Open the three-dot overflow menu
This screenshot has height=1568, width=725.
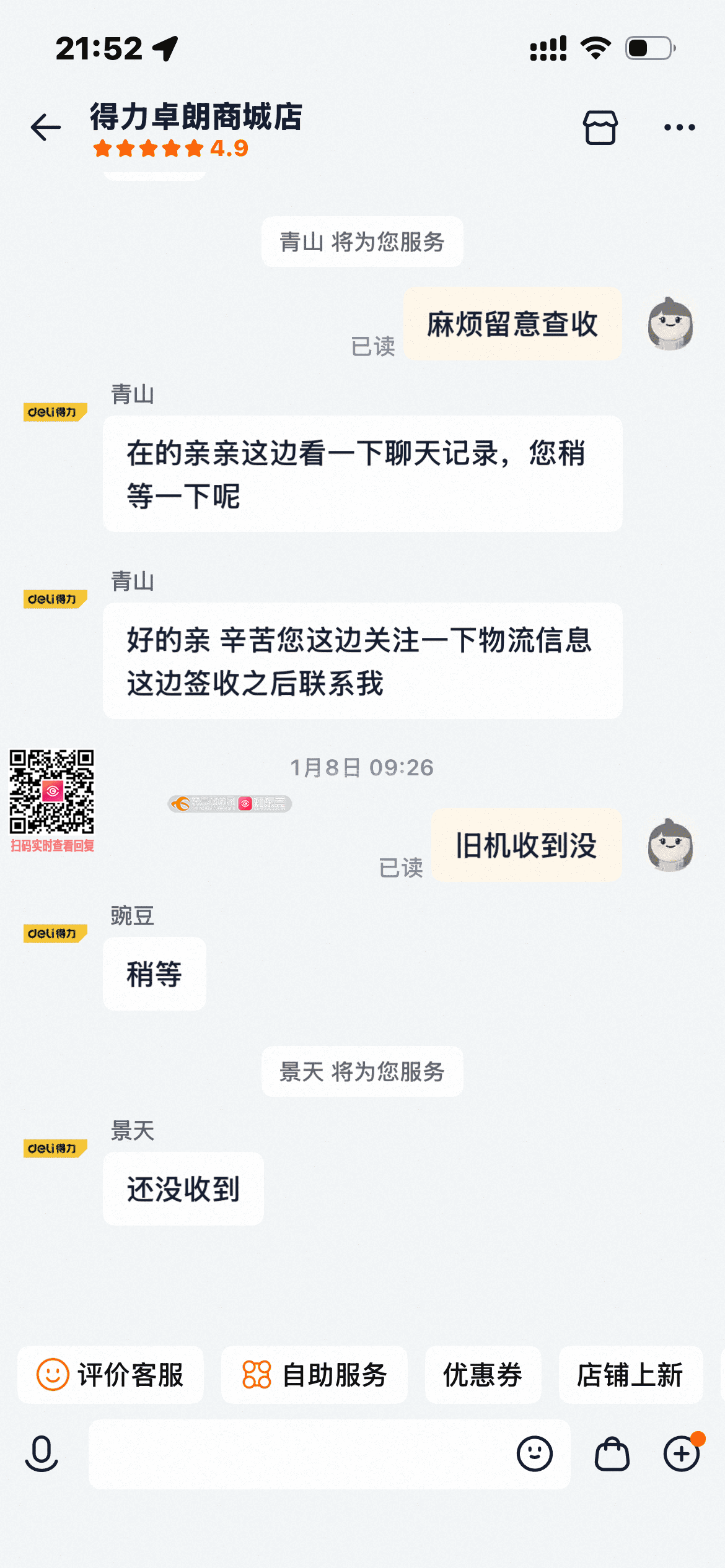point(679,128)
